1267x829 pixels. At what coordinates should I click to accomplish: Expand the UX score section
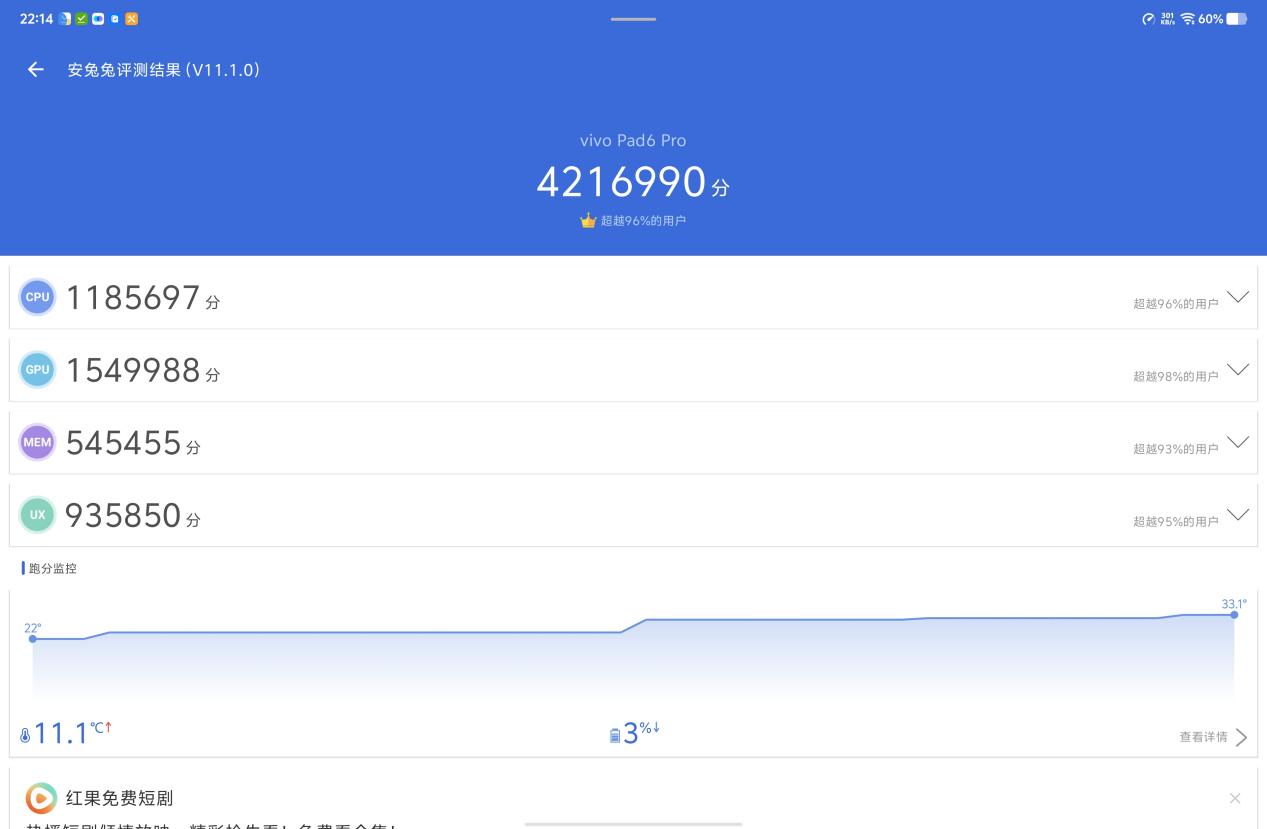pyautogui.click(x=1237, y=515)
